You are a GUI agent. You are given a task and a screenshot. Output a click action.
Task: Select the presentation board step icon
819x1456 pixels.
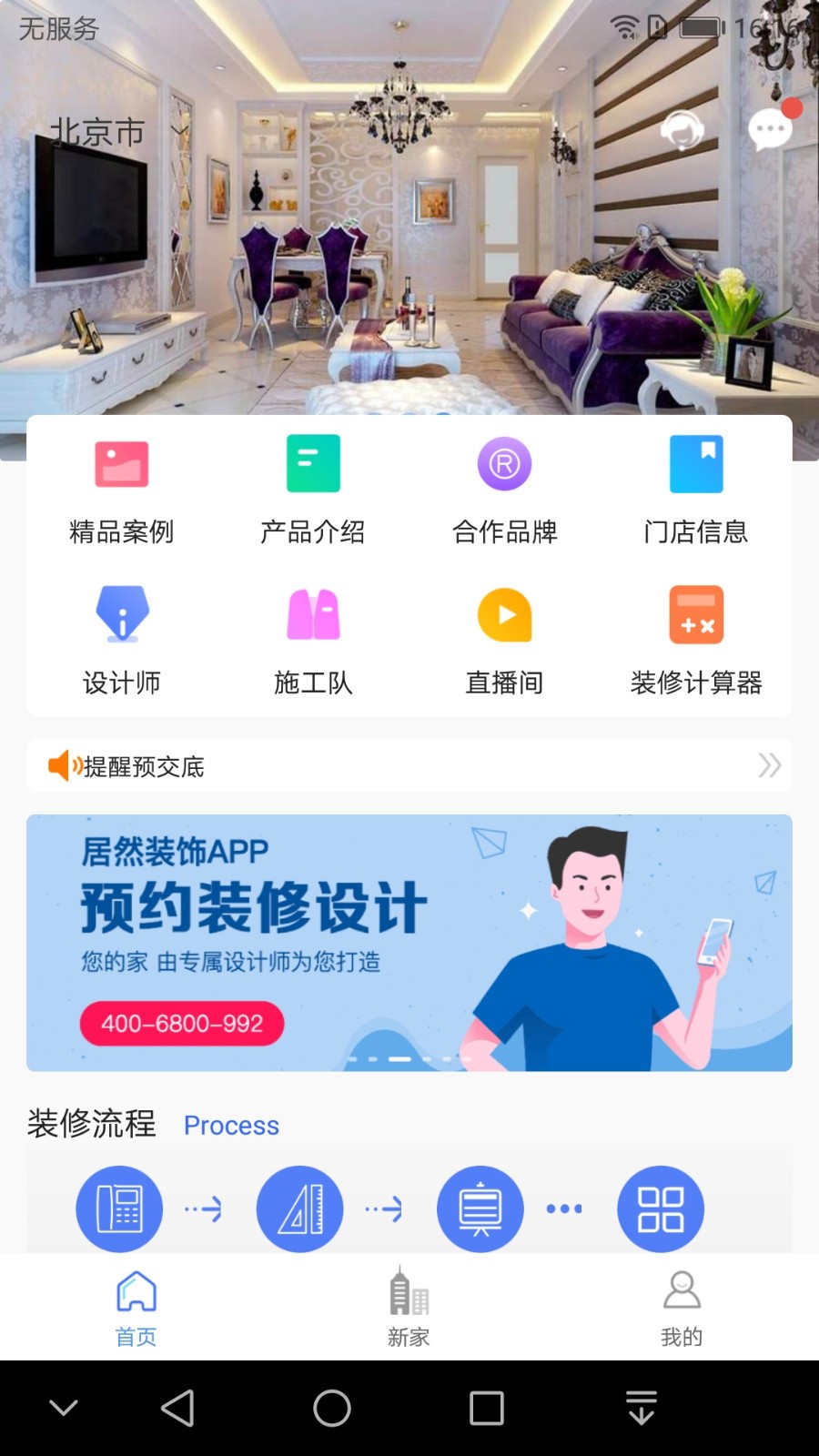click(480, 1208)
